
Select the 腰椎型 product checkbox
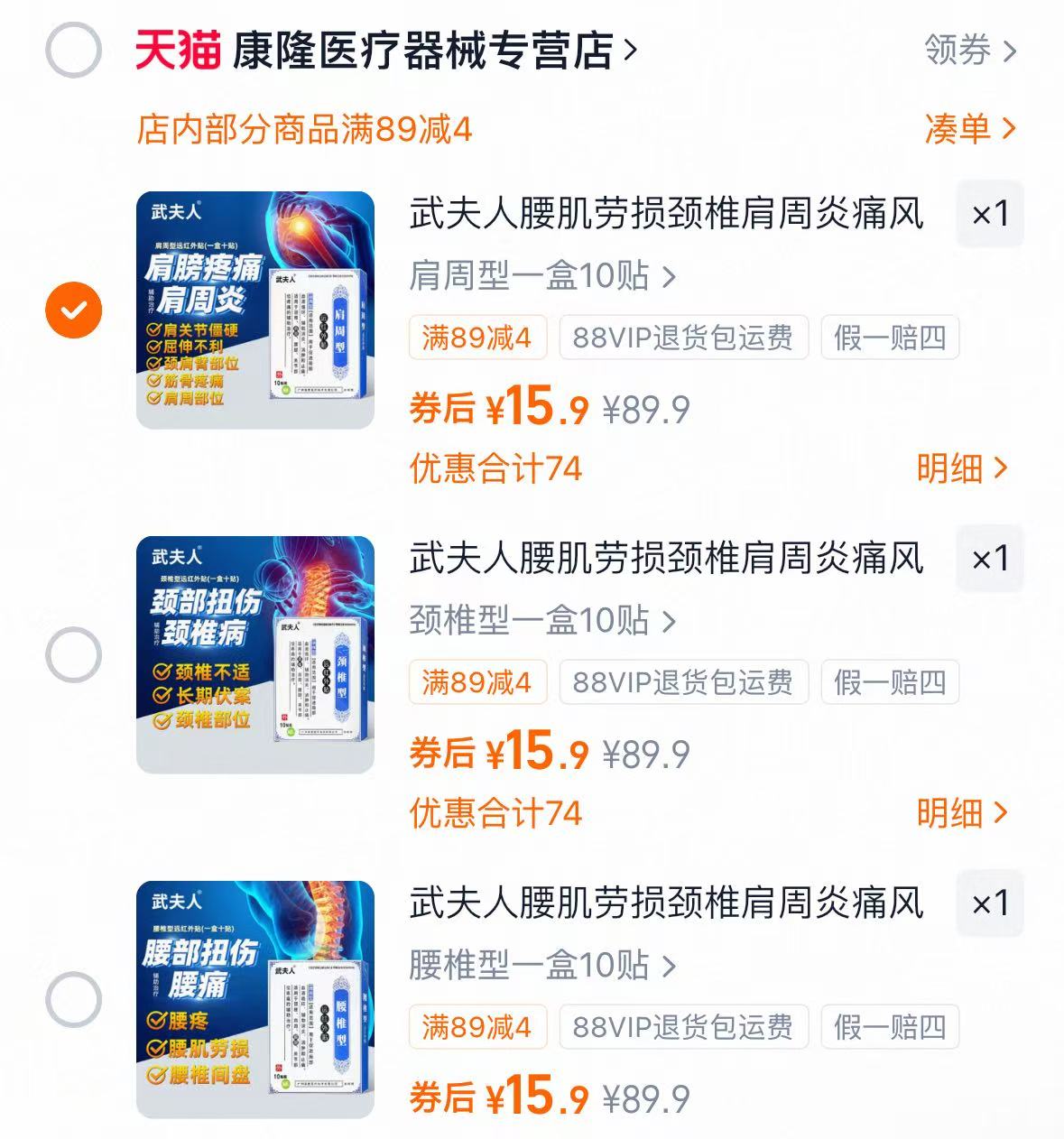pyautogui.click(x=72, y=996)
